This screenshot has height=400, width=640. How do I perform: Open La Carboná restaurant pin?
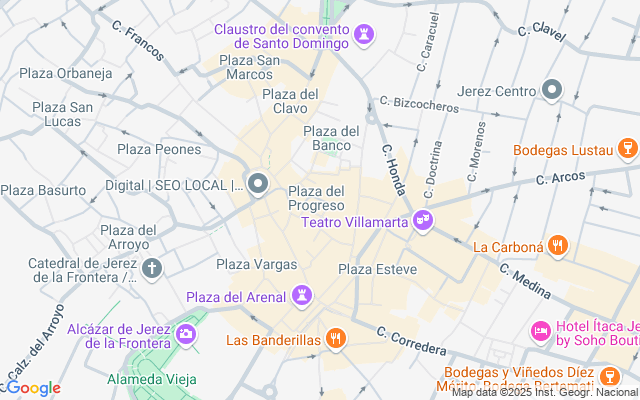558,245
